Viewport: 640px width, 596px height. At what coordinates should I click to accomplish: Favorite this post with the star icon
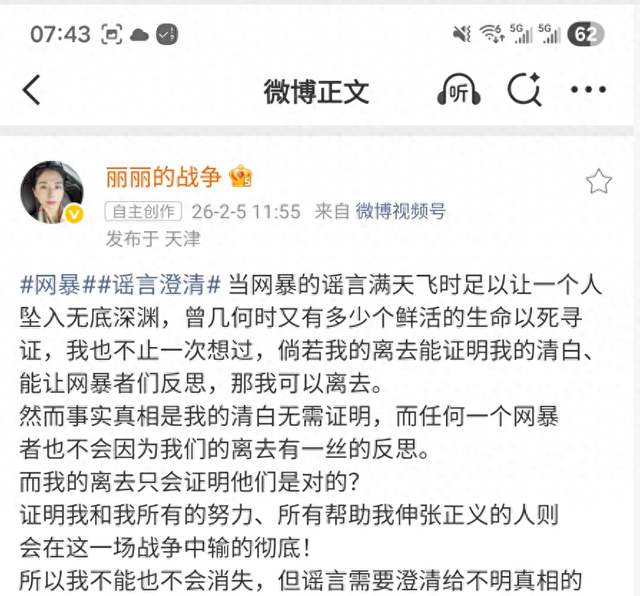pyautogui.click(x=598, y=181)
